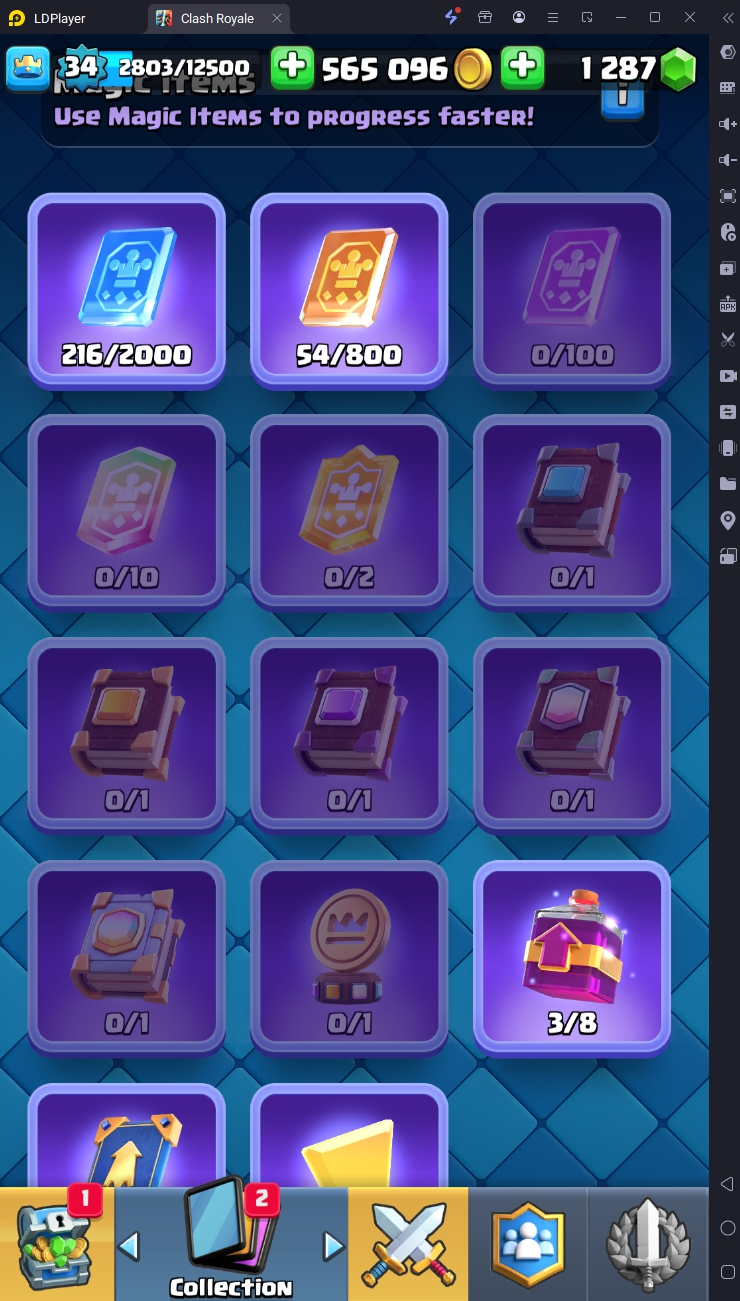Open the magic coin item 0/1

click(x=349, y=957)
